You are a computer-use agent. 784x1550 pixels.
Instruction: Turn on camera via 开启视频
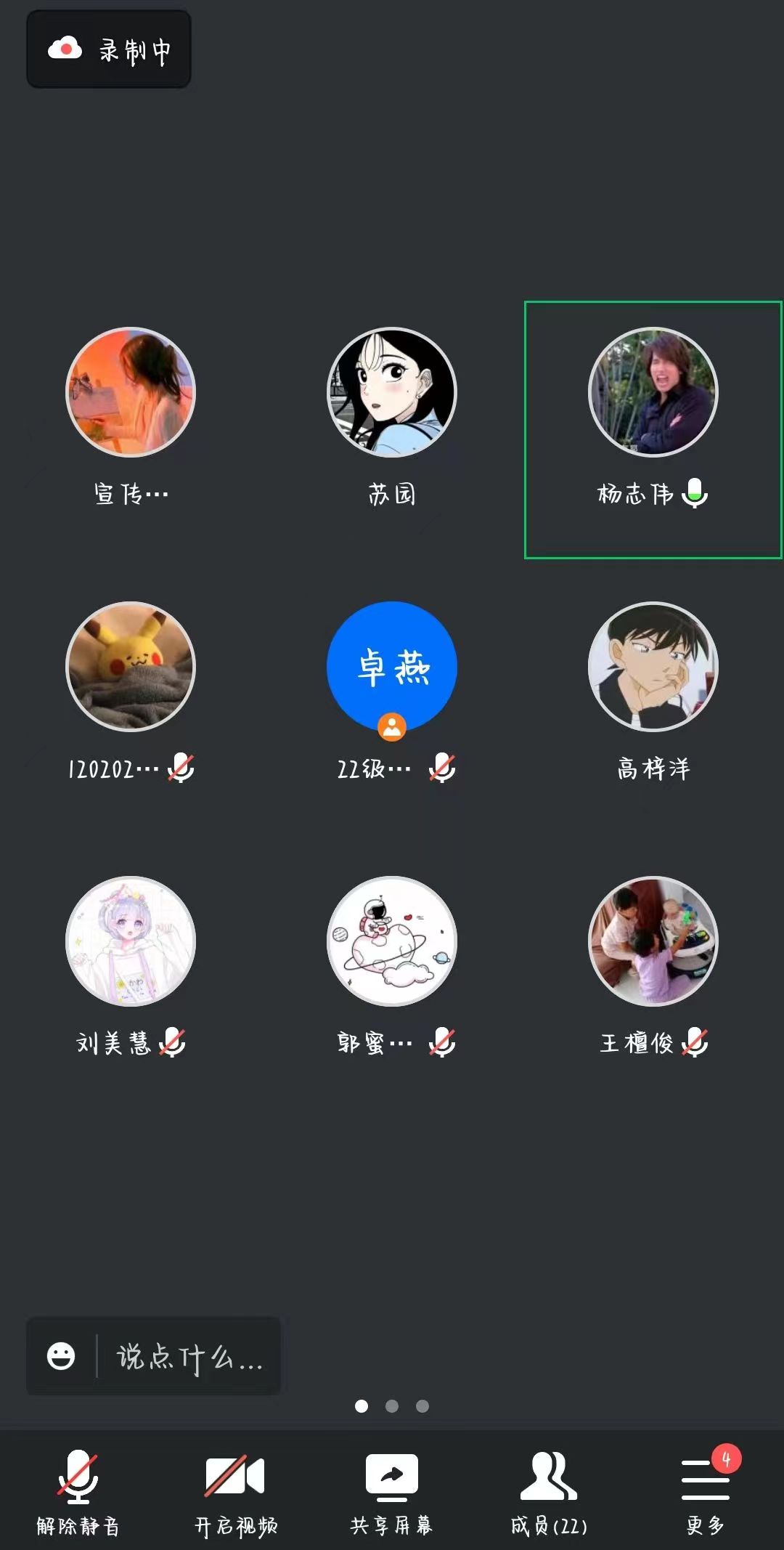(x=235, y=1492)
